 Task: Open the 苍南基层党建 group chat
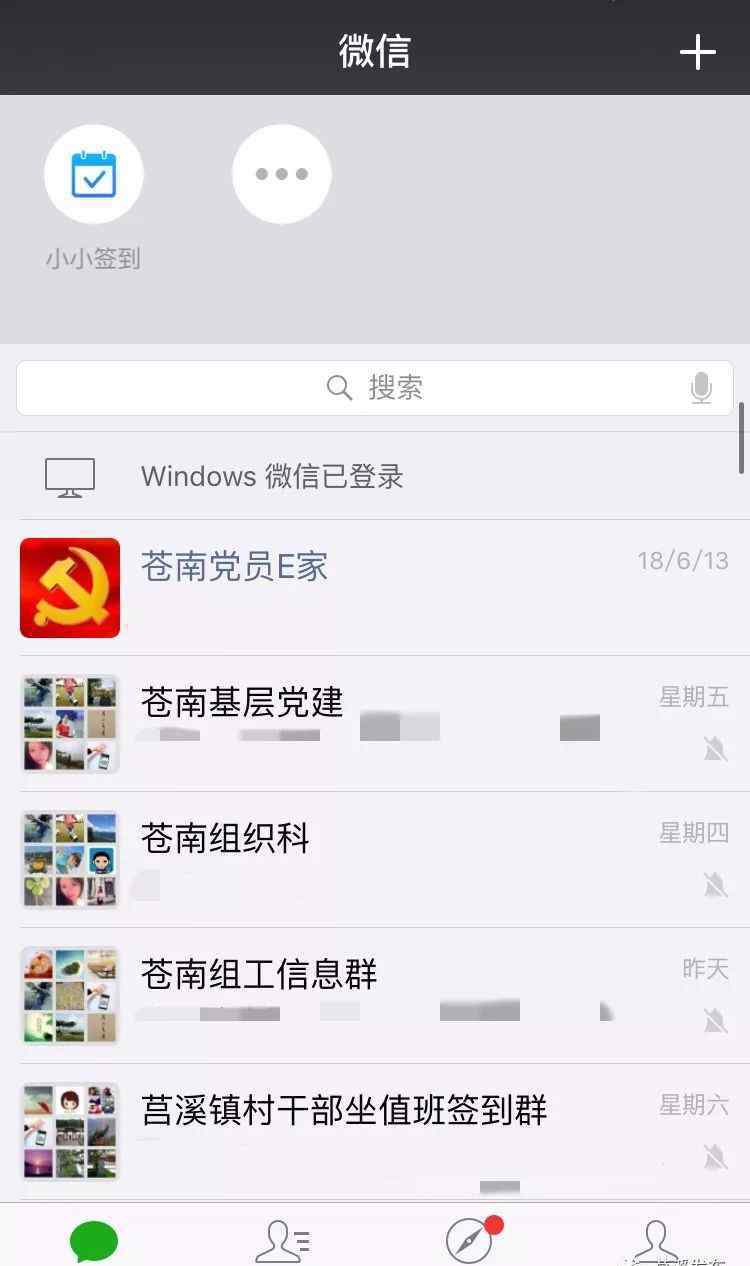[375, 724]
